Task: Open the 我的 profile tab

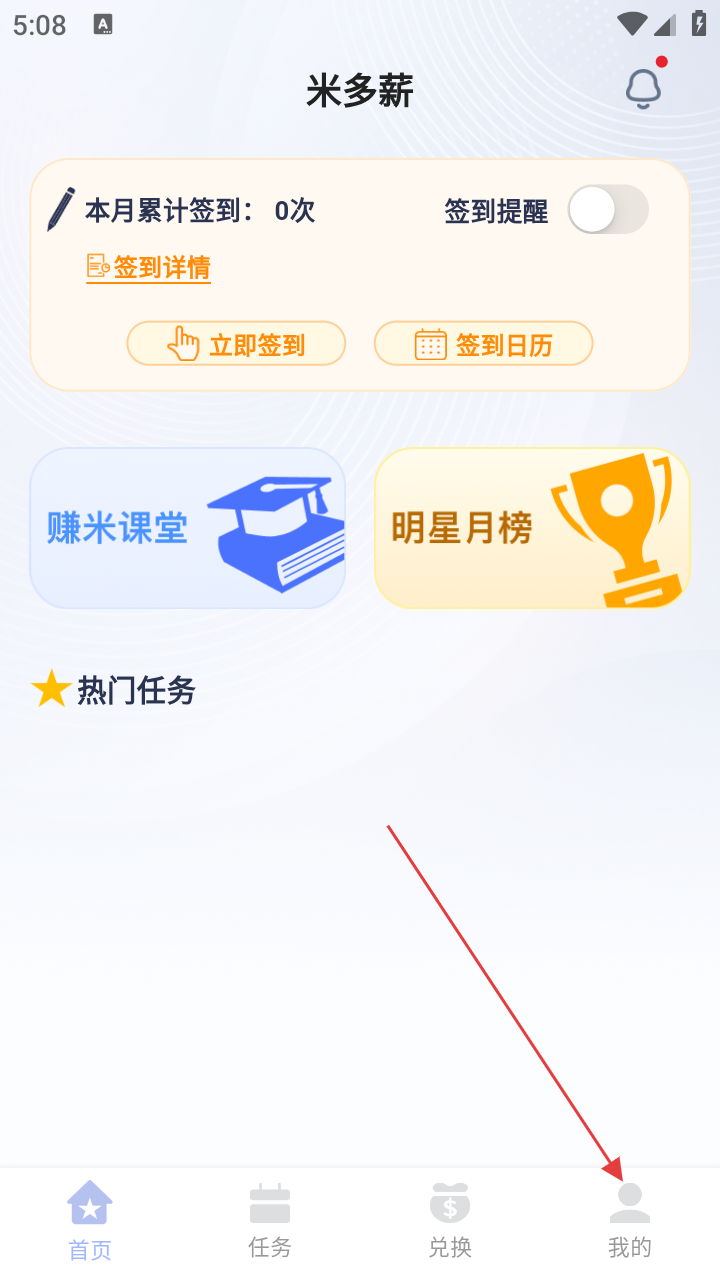Action: click(630, 1220)
